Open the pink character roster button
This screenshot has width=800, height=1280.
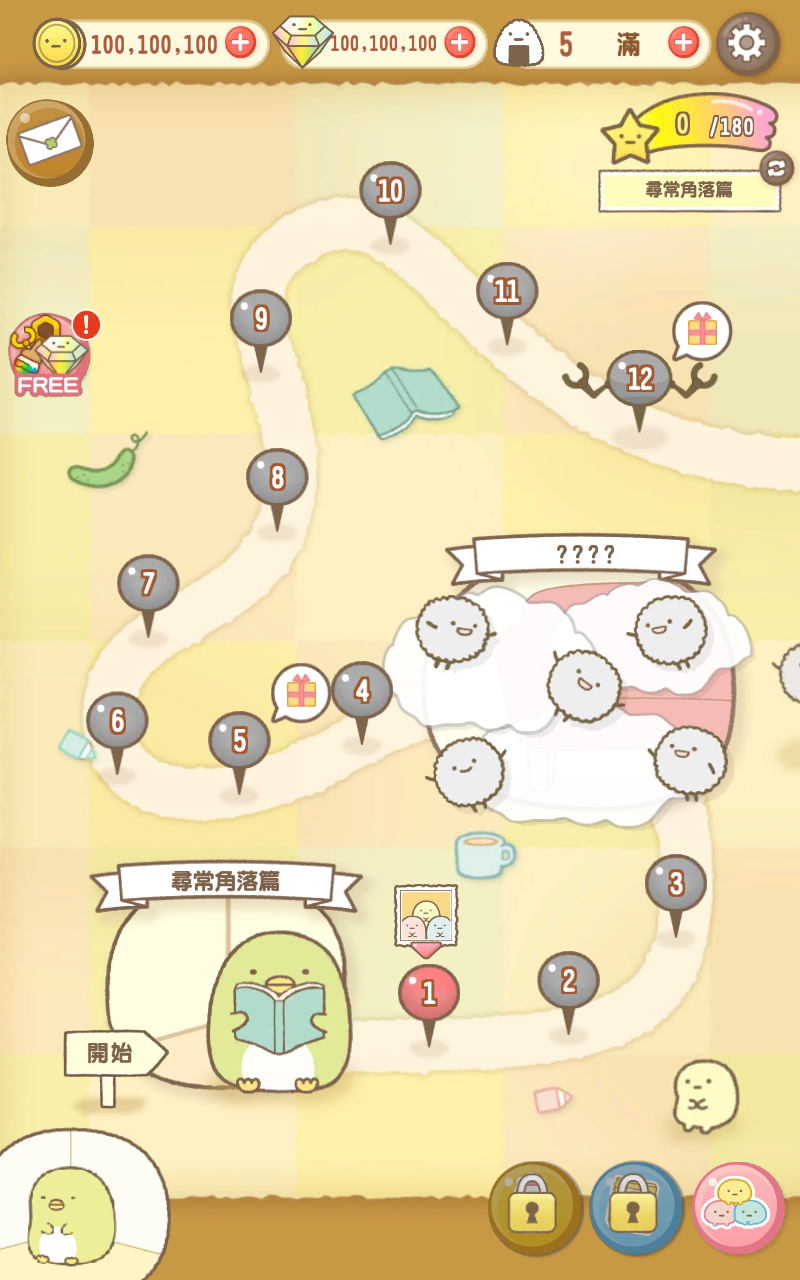(x=741, y=1207)
